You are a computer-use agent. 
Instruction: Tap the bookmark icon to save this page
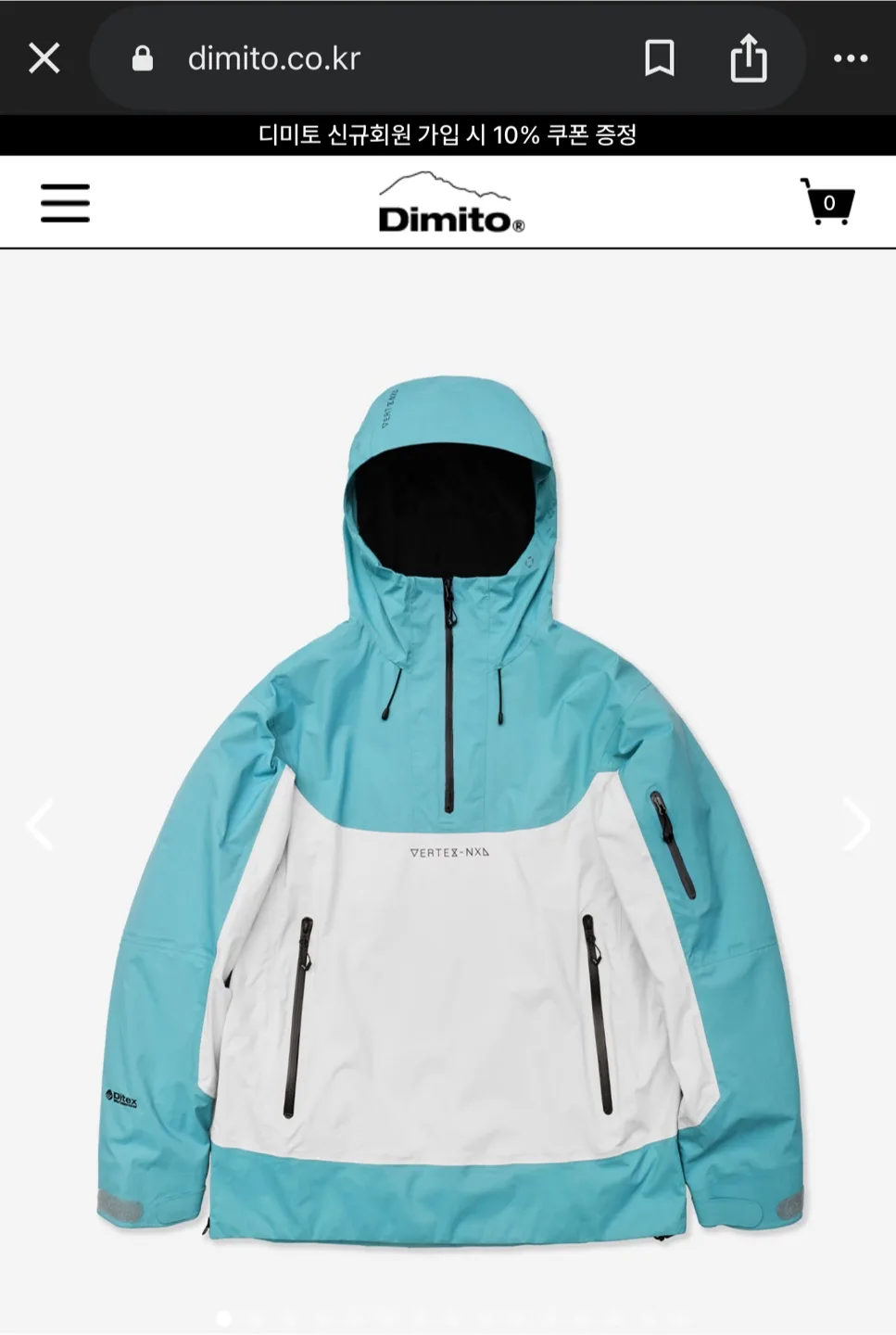pos(660,58)
